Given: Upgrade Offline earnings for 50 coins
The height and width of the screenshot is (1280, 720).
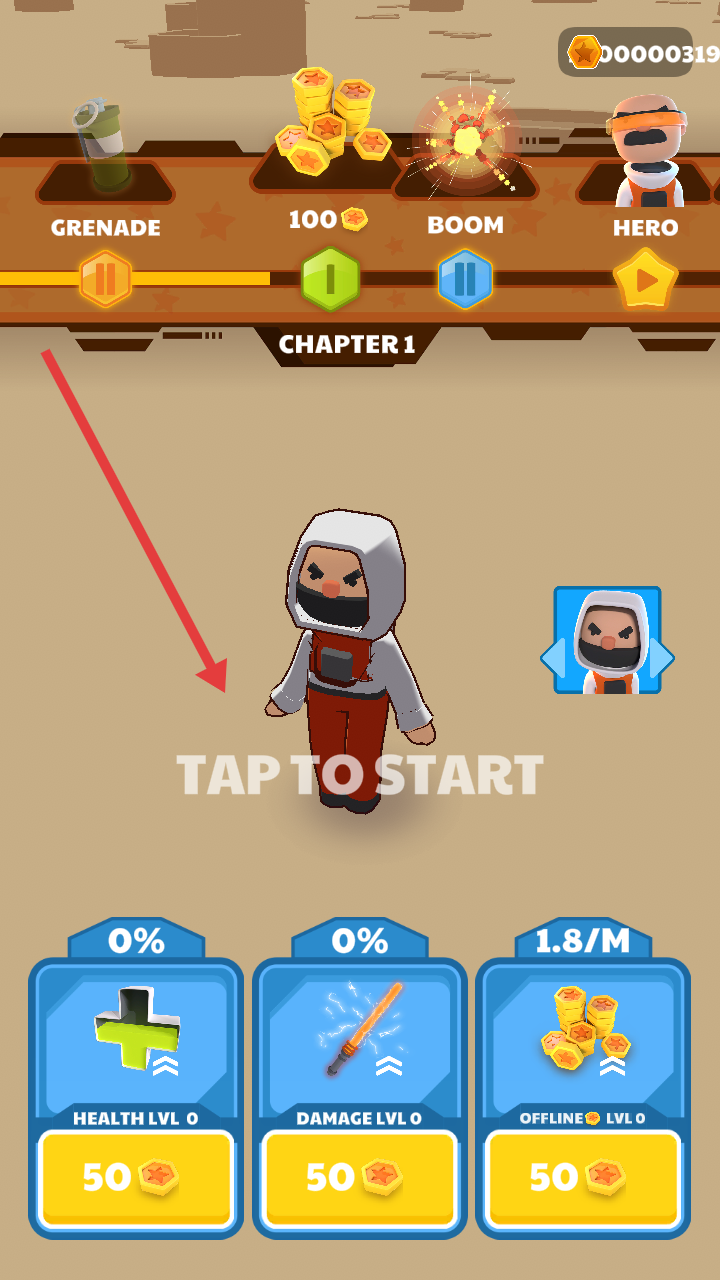Looking at the screenshot, I should click(x=583, y=1178).
